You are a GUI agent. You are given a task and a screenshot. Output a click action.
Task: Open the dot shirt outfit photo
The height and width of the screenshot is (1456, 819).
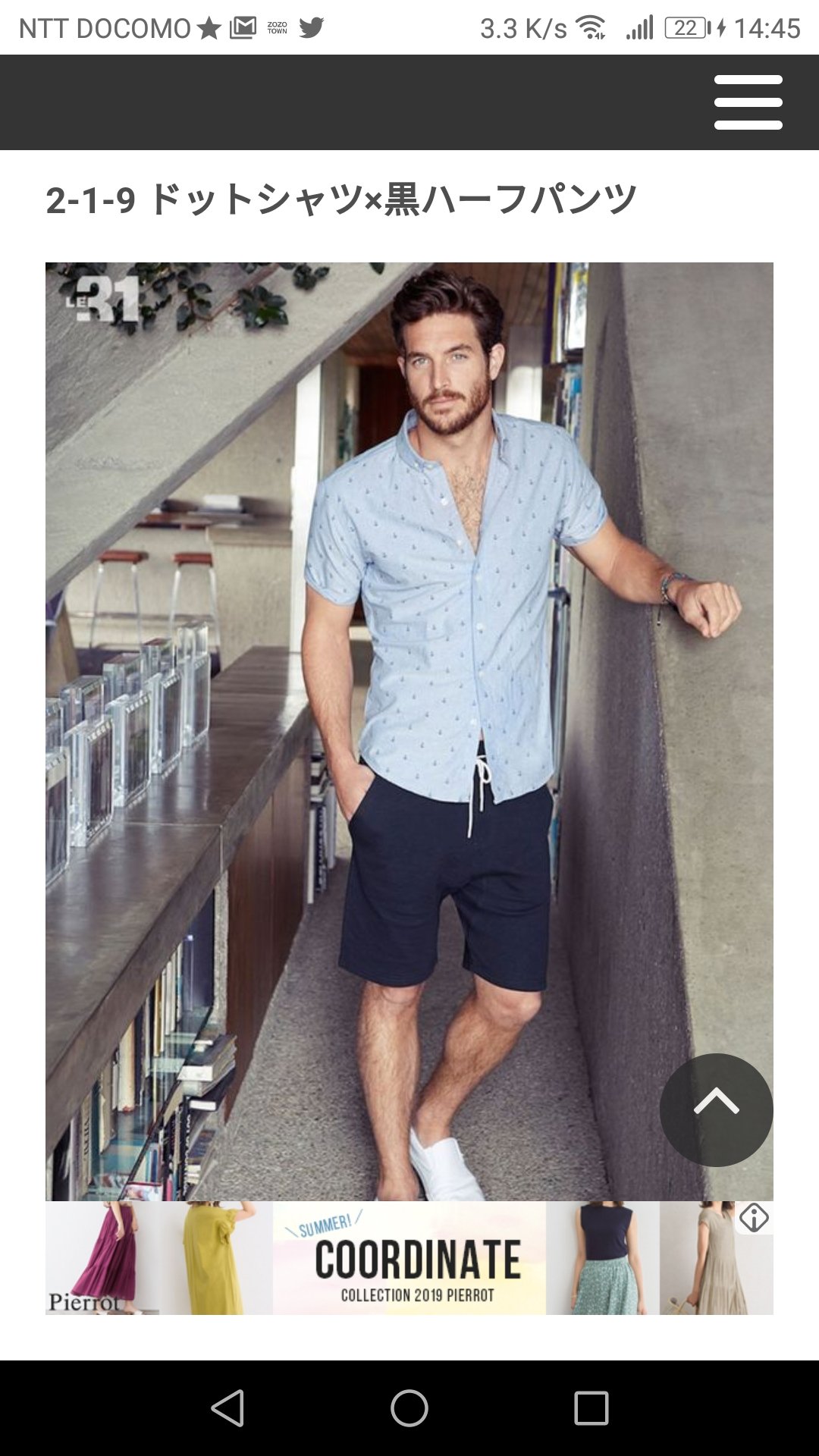click(409, 731)
